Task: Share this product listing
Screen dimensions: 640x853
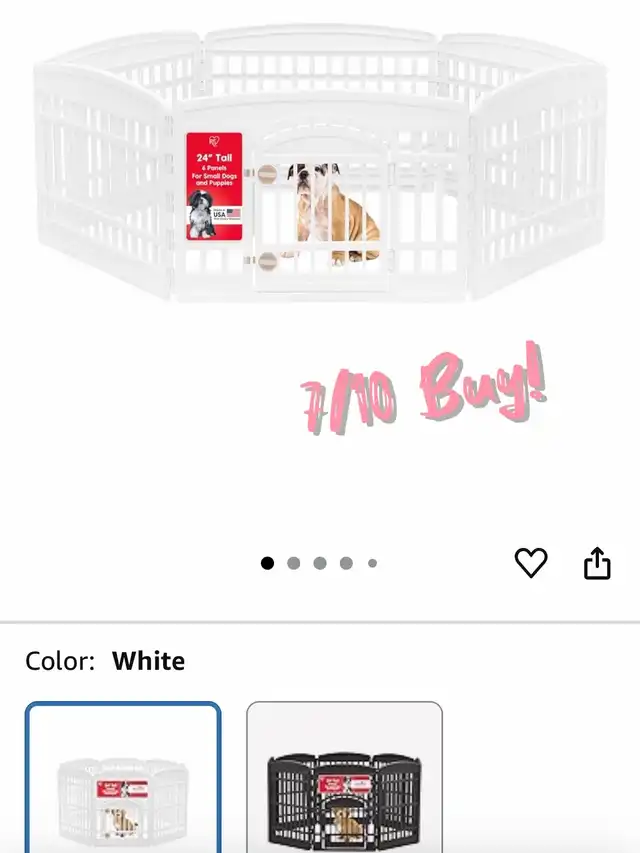Action: tap(597, 563)
